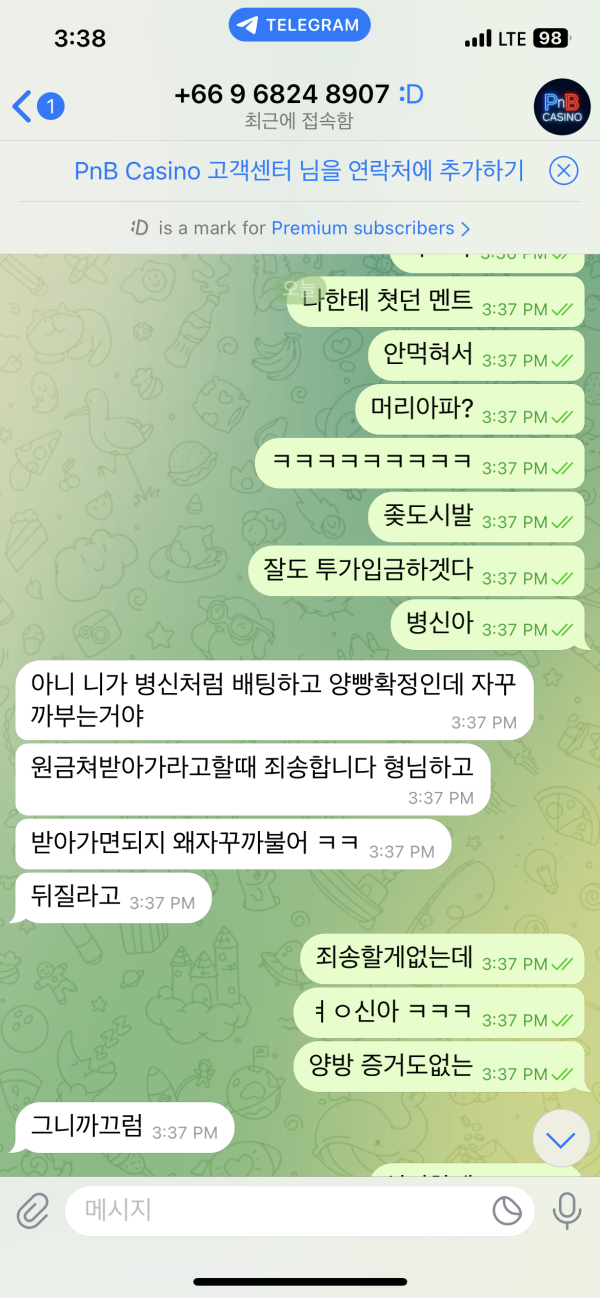
Task: Return to previous app via Telegram pill
Action: 299,25
